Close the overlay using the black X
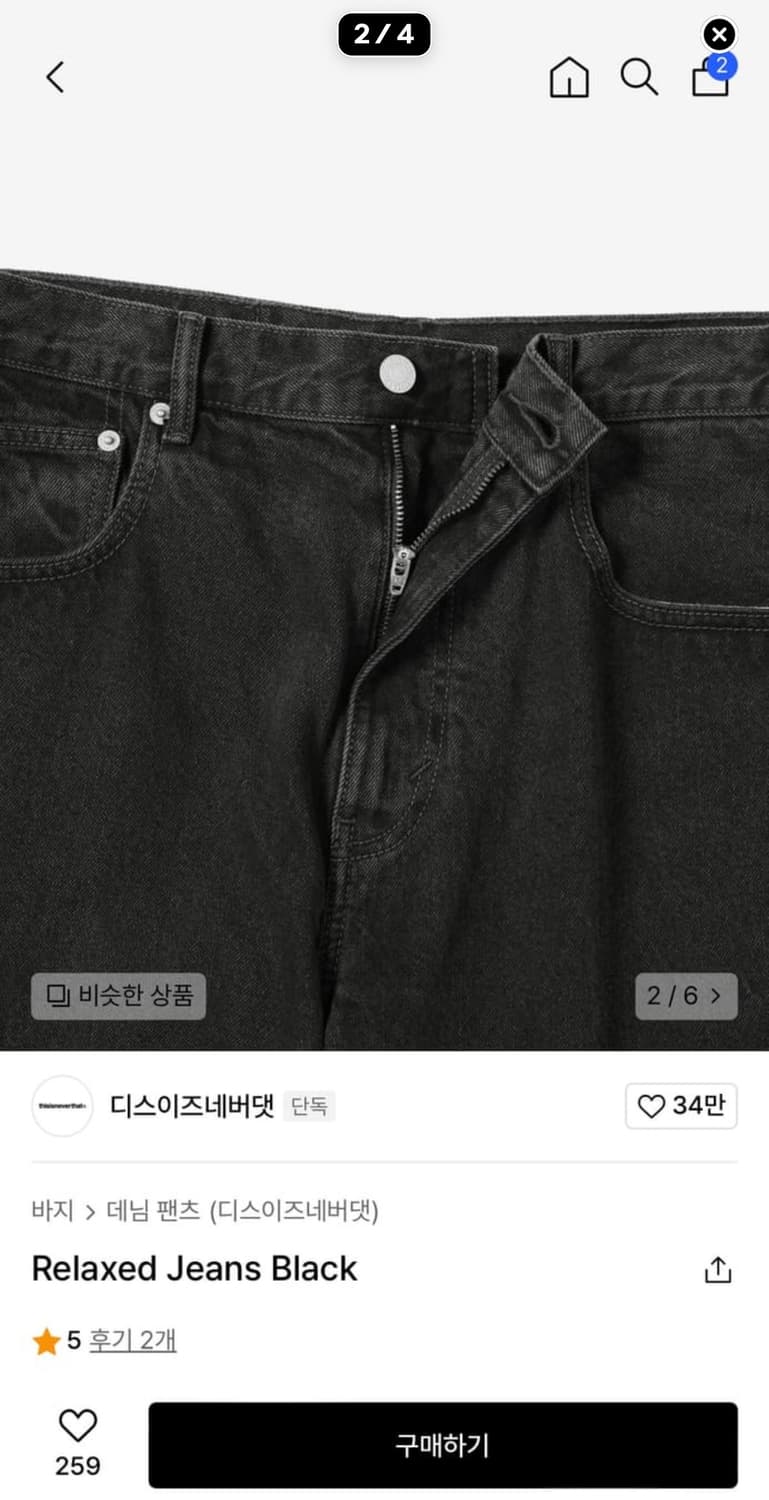Viewport: 769px width, 1500px height. 718,35
